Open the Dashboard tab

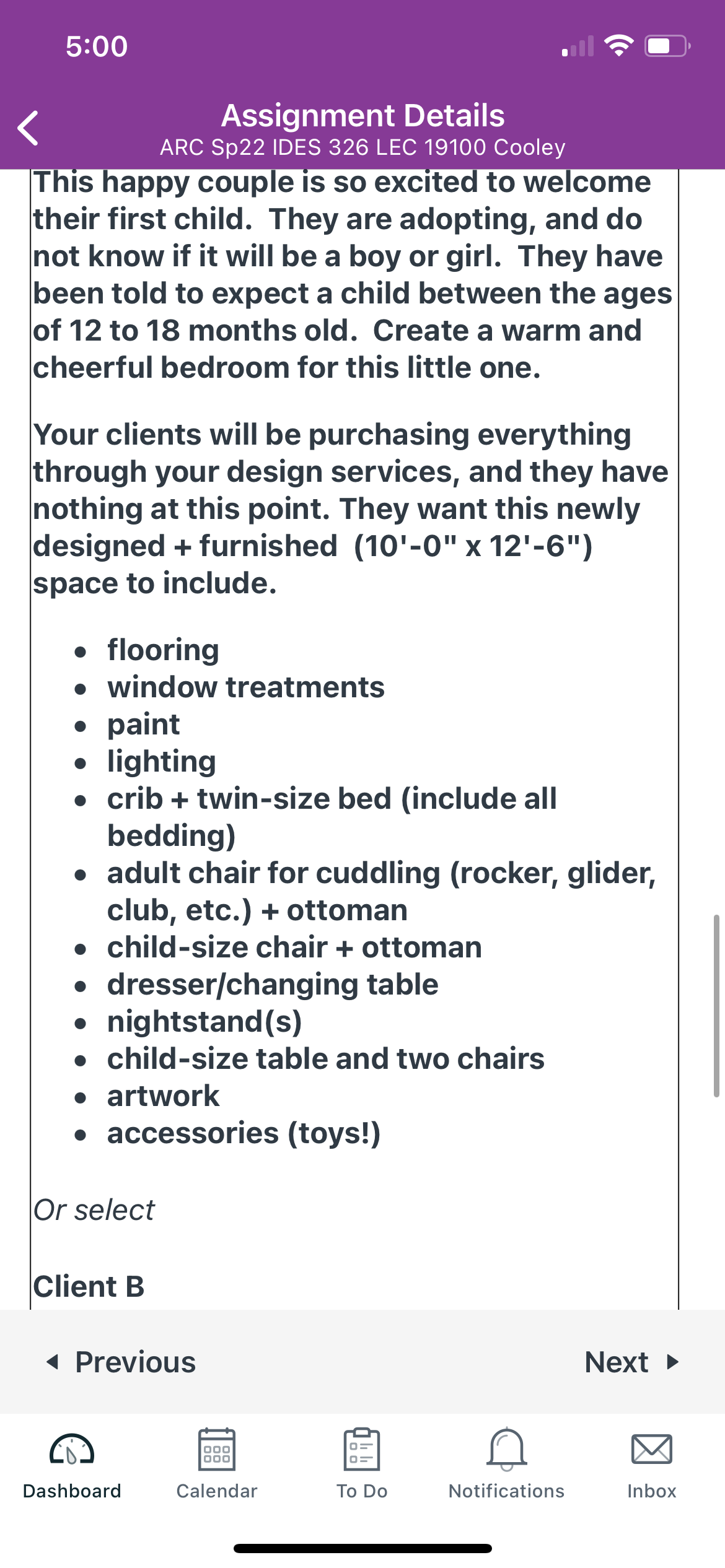point(72,1464)
